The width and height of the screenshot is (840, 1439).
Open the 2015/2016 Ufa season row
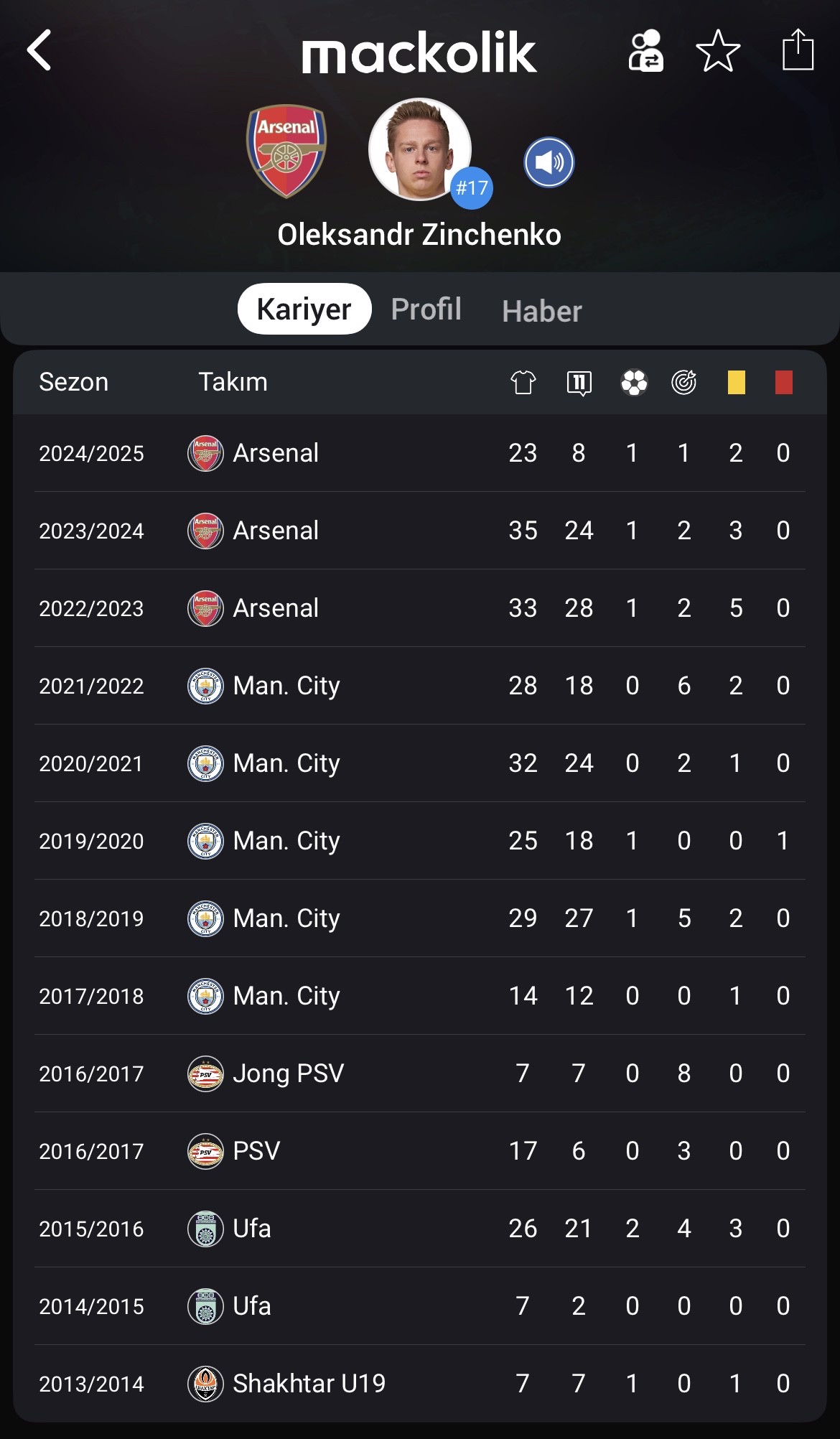pos(420,1229)
